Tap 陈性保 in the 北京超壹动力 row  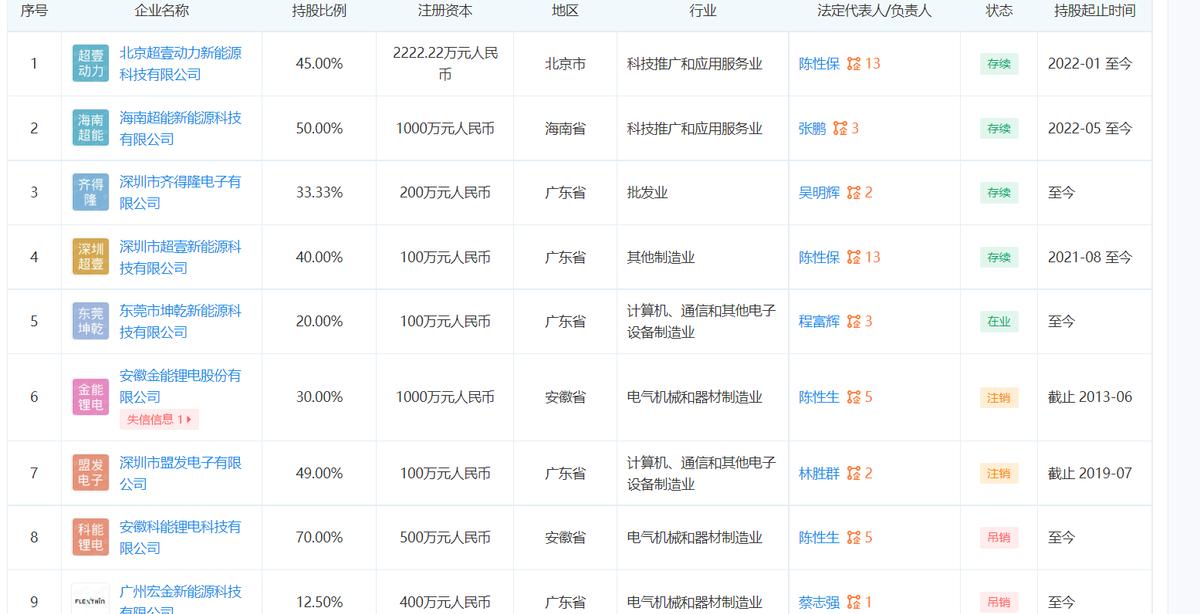pyautogui.click(x=819, y=63)
